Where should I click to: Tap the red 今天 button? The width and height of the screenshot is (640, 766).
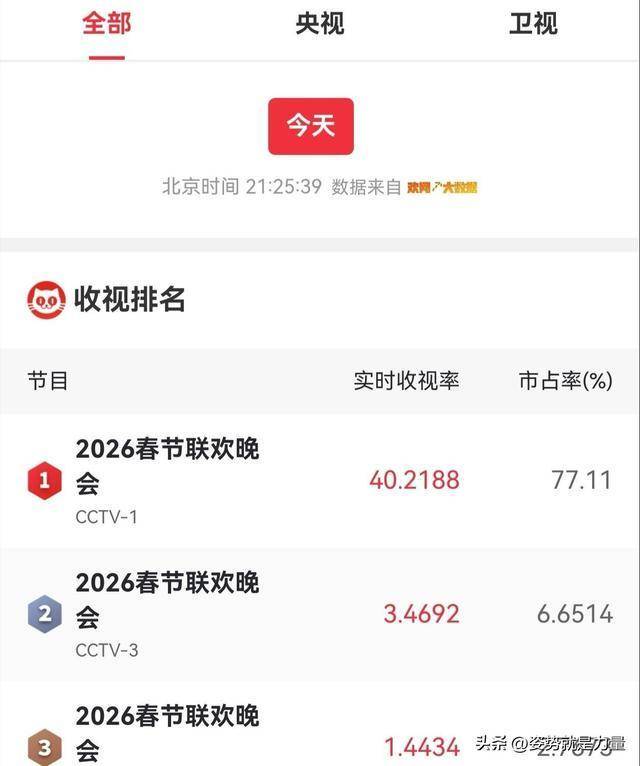pyautogui.click(x=310, y=126)
